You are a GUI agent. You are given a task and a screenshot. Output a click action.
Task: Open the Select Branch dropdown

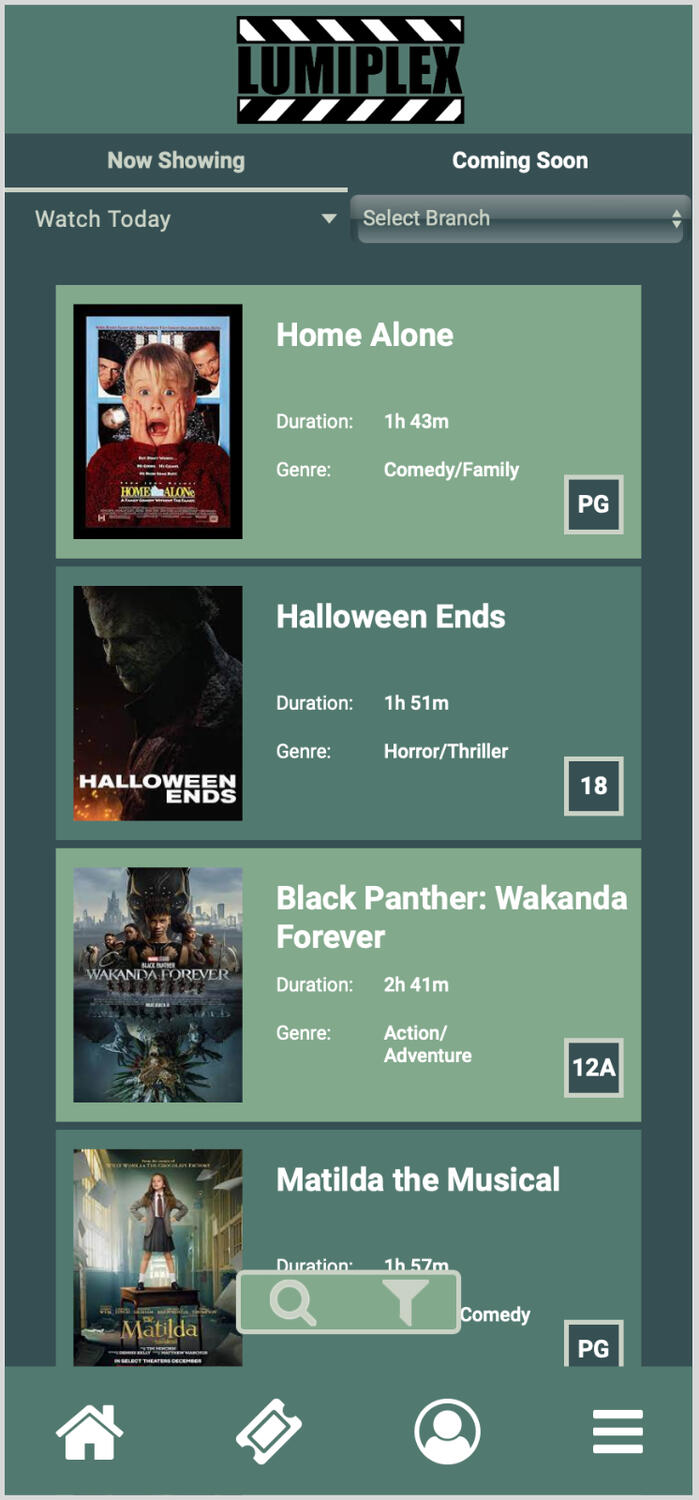520,218
